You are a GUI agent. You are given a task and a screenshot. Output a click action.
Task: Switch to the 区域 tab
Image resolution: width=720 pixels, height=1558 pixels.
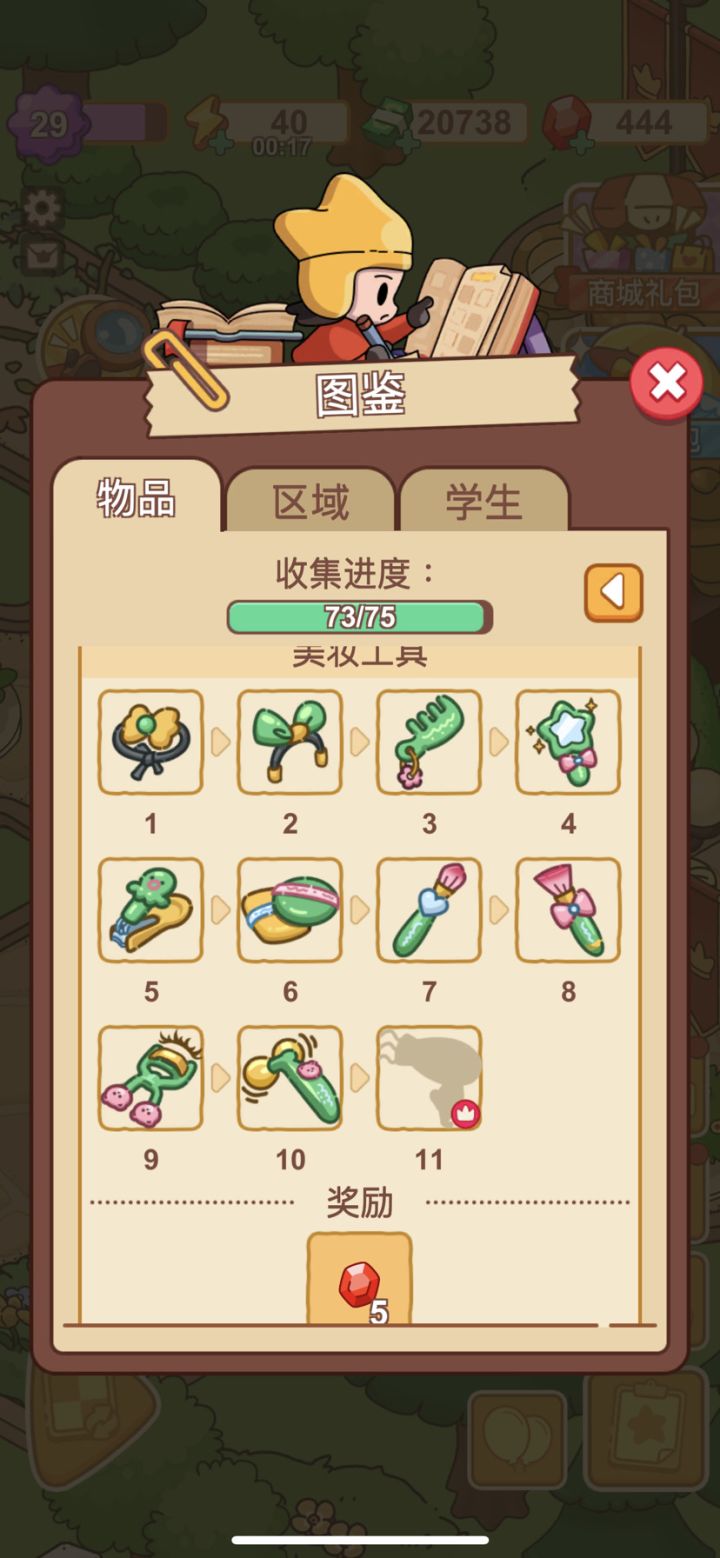tap(315, 502)
